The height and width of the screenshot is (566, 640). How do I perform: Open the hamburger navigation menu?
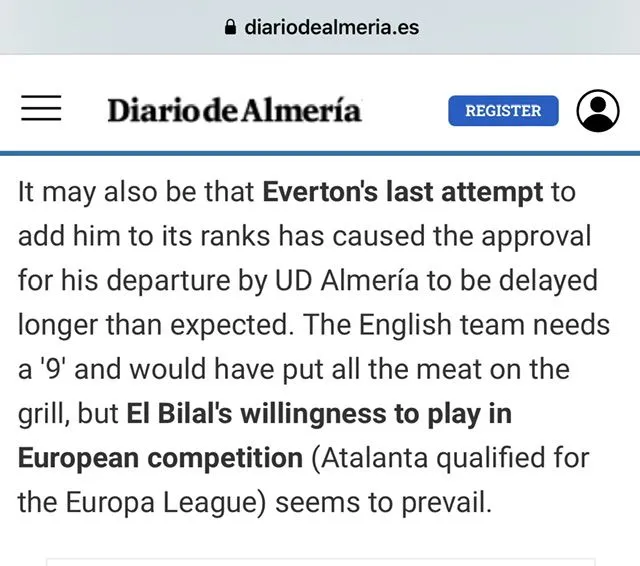42,110
